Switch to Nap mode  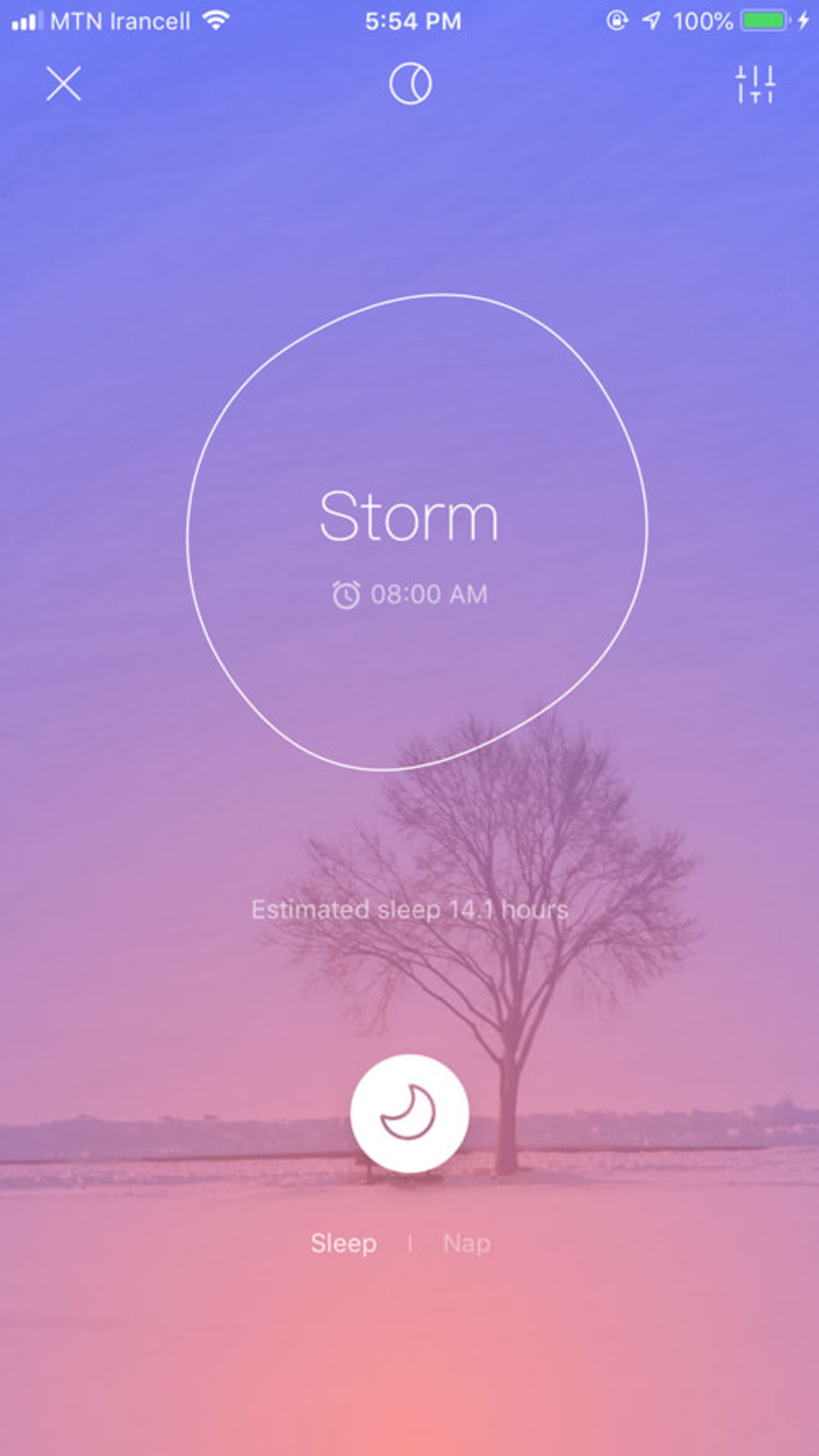[x=467, y=1244]
